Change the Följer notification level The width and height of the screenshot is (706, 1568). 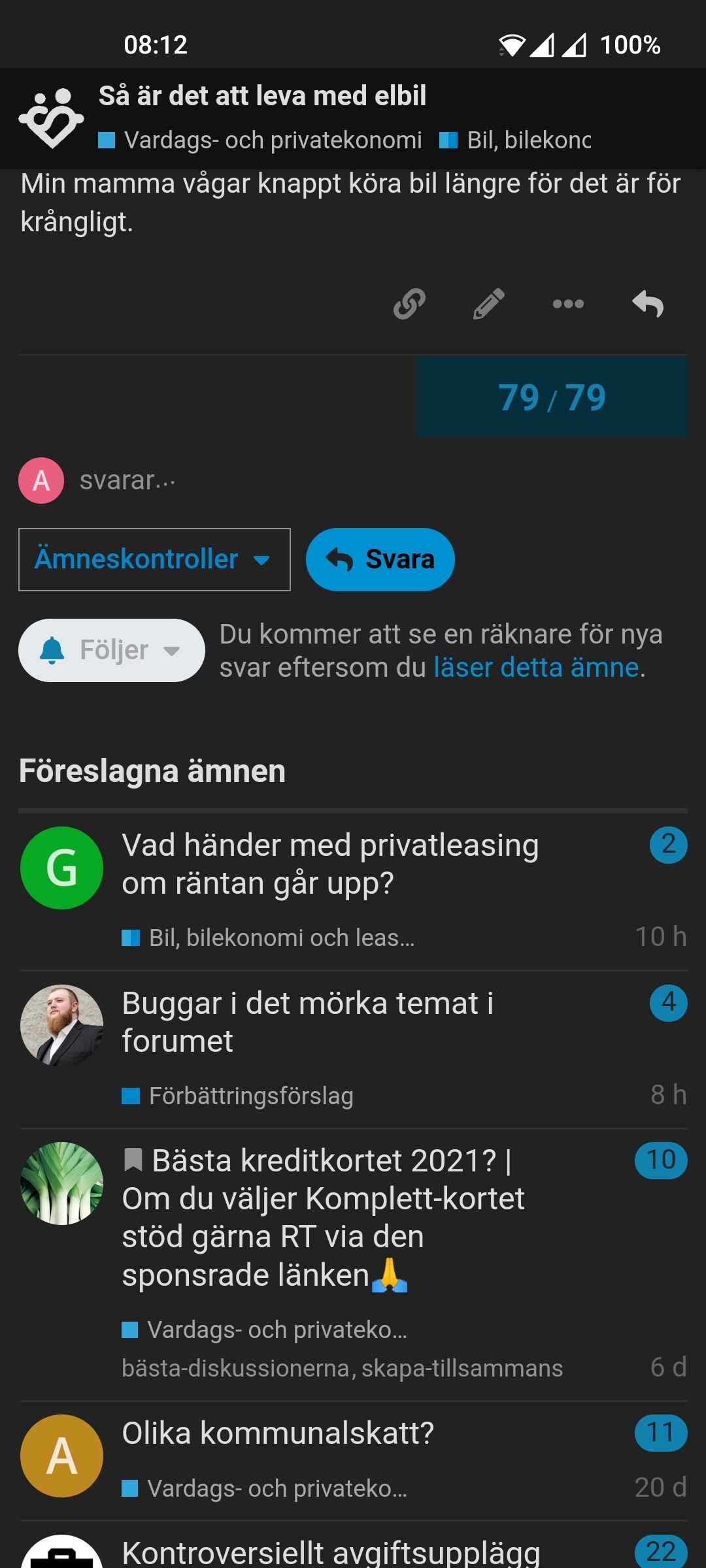[111, 650]
